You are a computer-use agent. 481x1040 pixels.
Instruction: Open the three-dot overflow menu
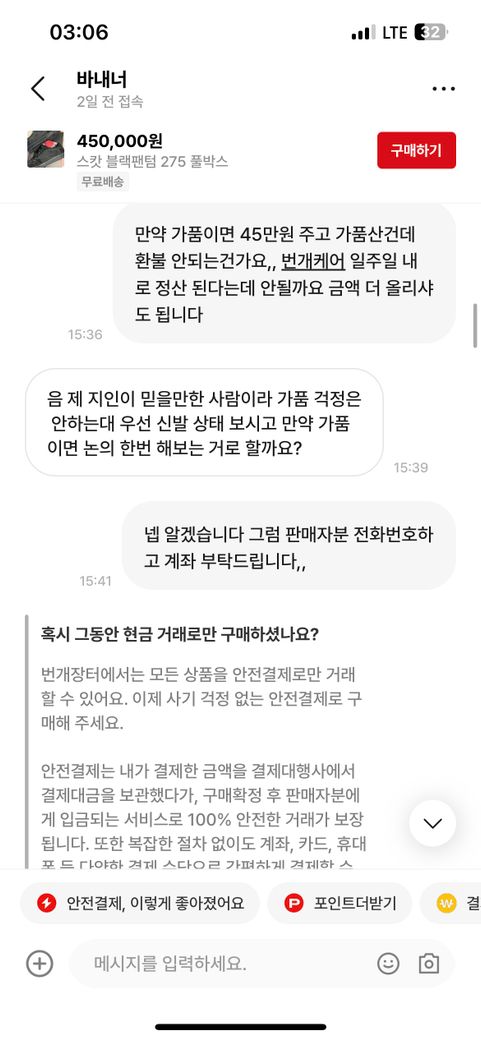pos(443,89)
